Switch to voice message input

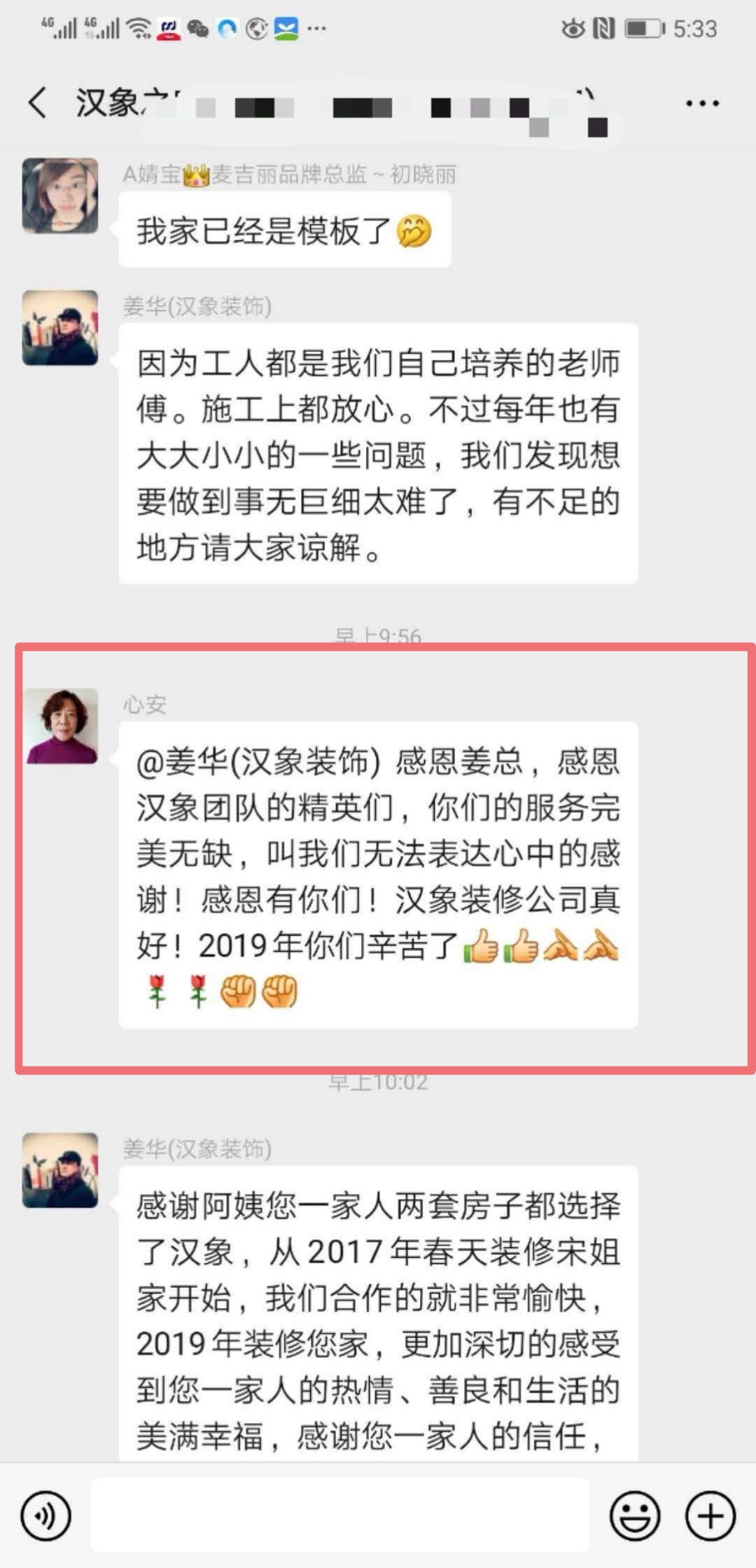(x=46, y=1516)
